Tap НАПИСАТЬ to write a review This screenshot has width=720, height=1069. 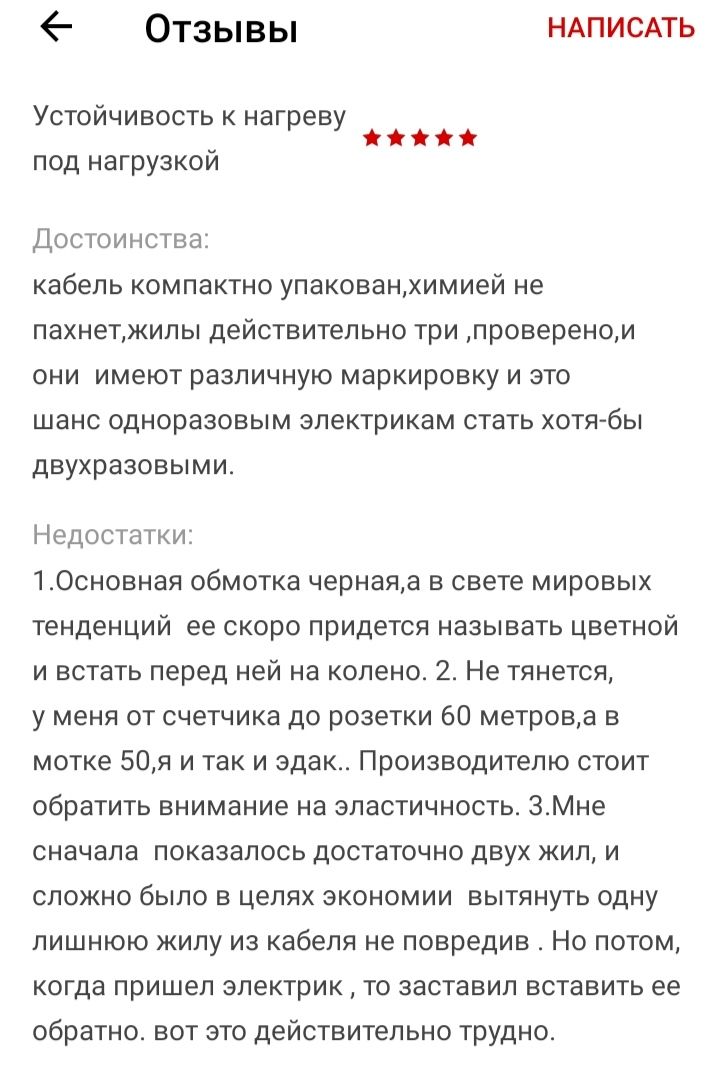[x=620, y=28]
